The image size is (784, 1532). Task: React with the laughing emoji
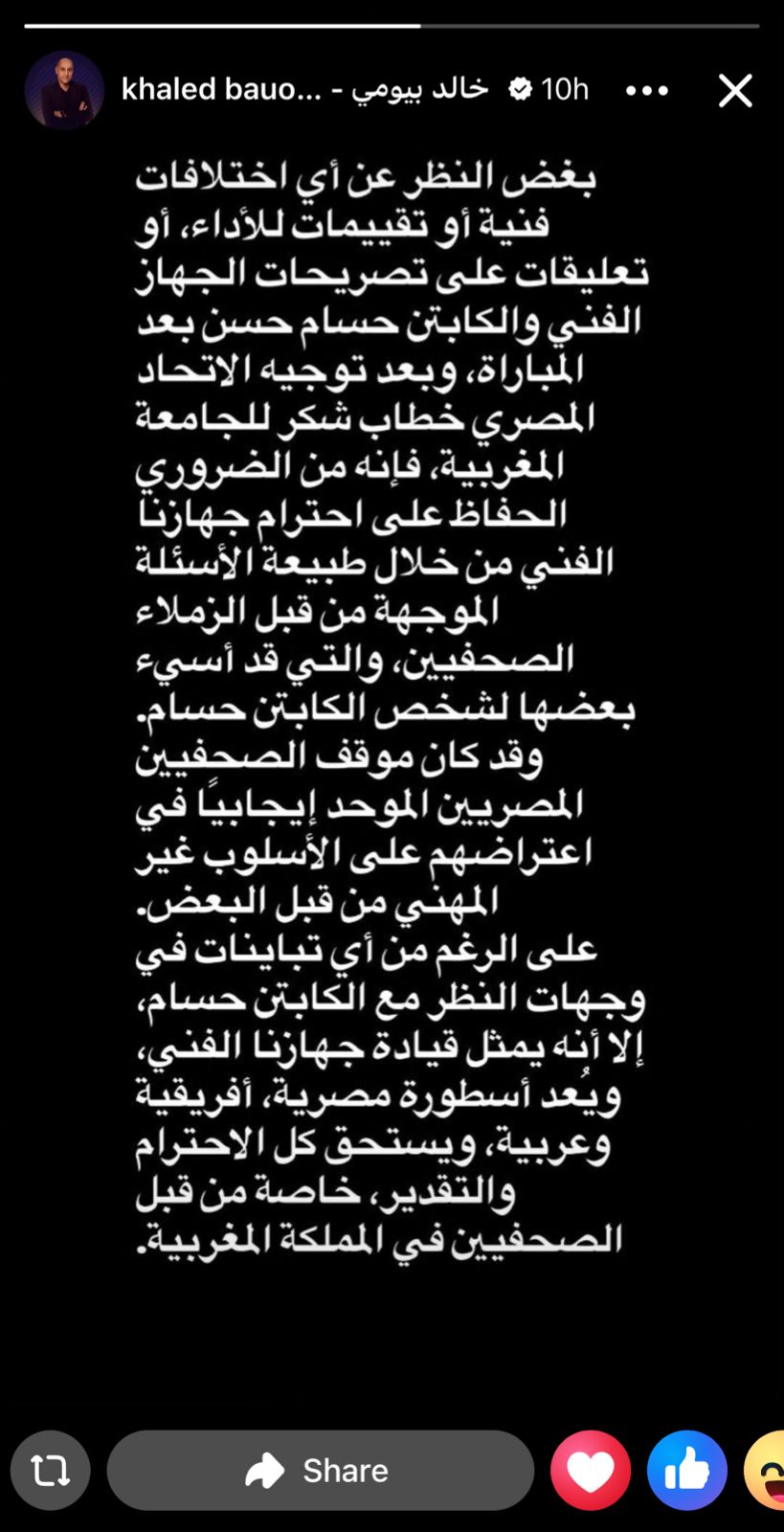(768, 1470)
